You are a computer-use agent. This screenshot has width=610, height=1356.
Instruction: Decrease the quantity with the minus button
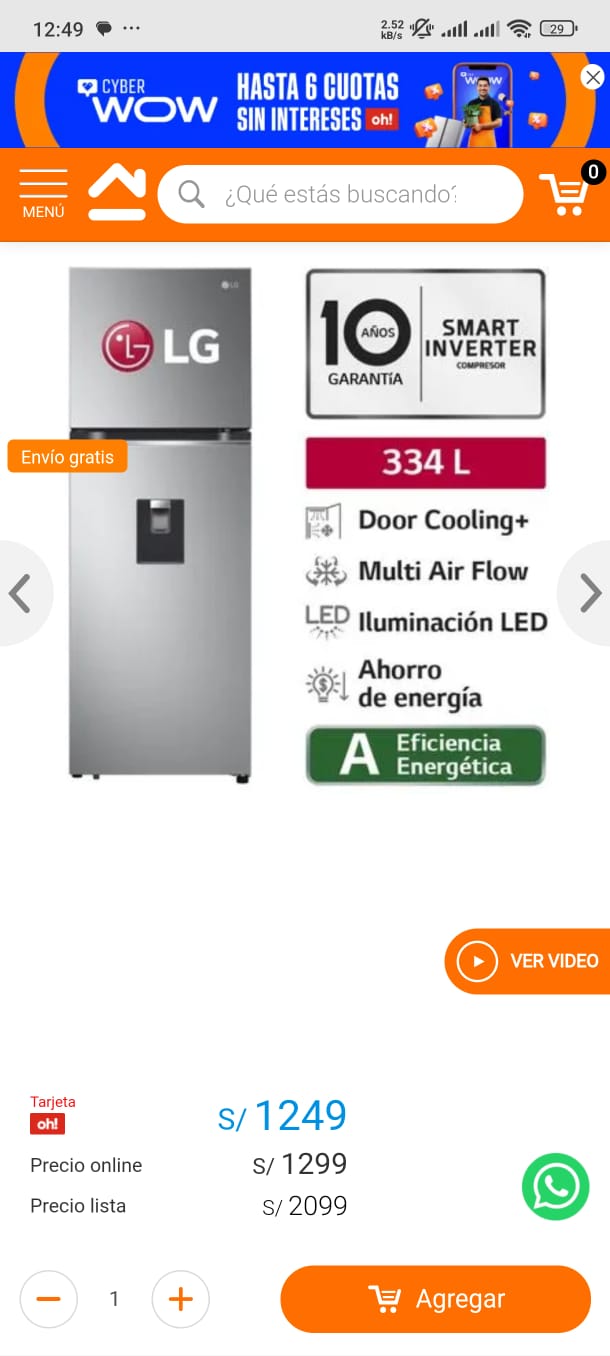(48, 1299)
